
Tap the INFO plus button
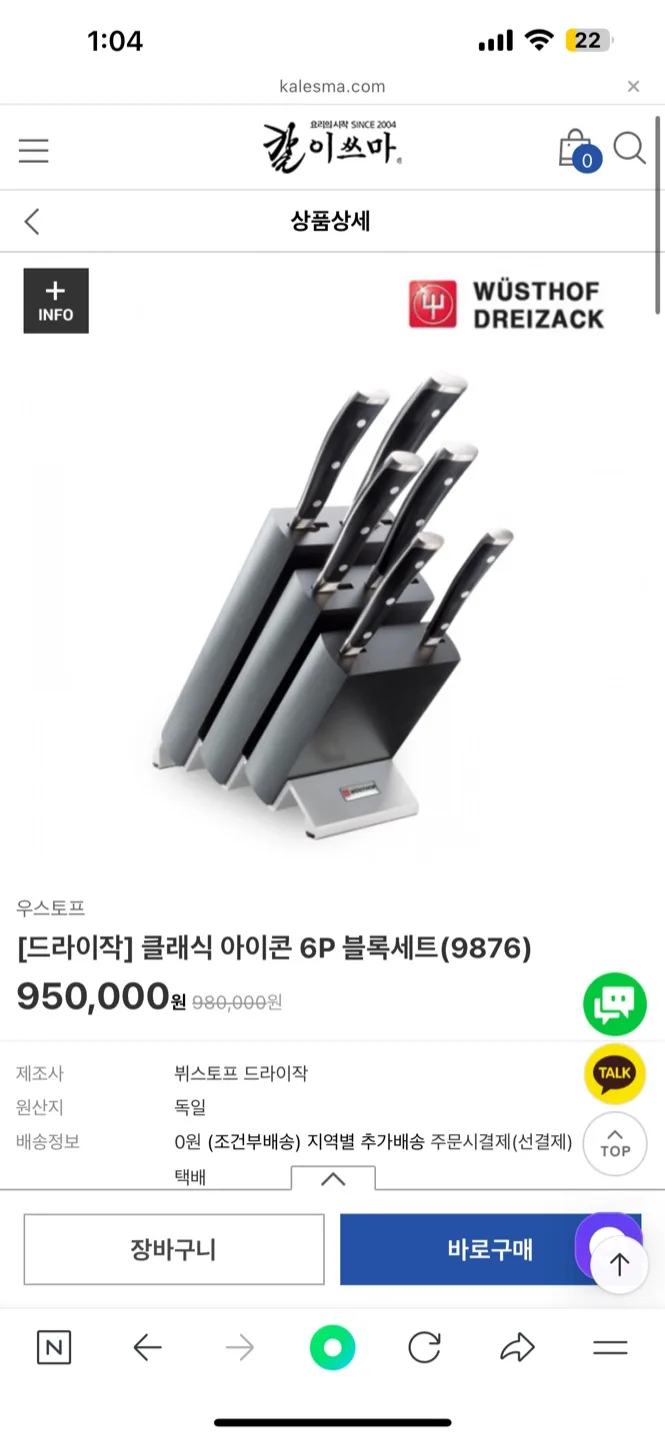pos(56,301)
